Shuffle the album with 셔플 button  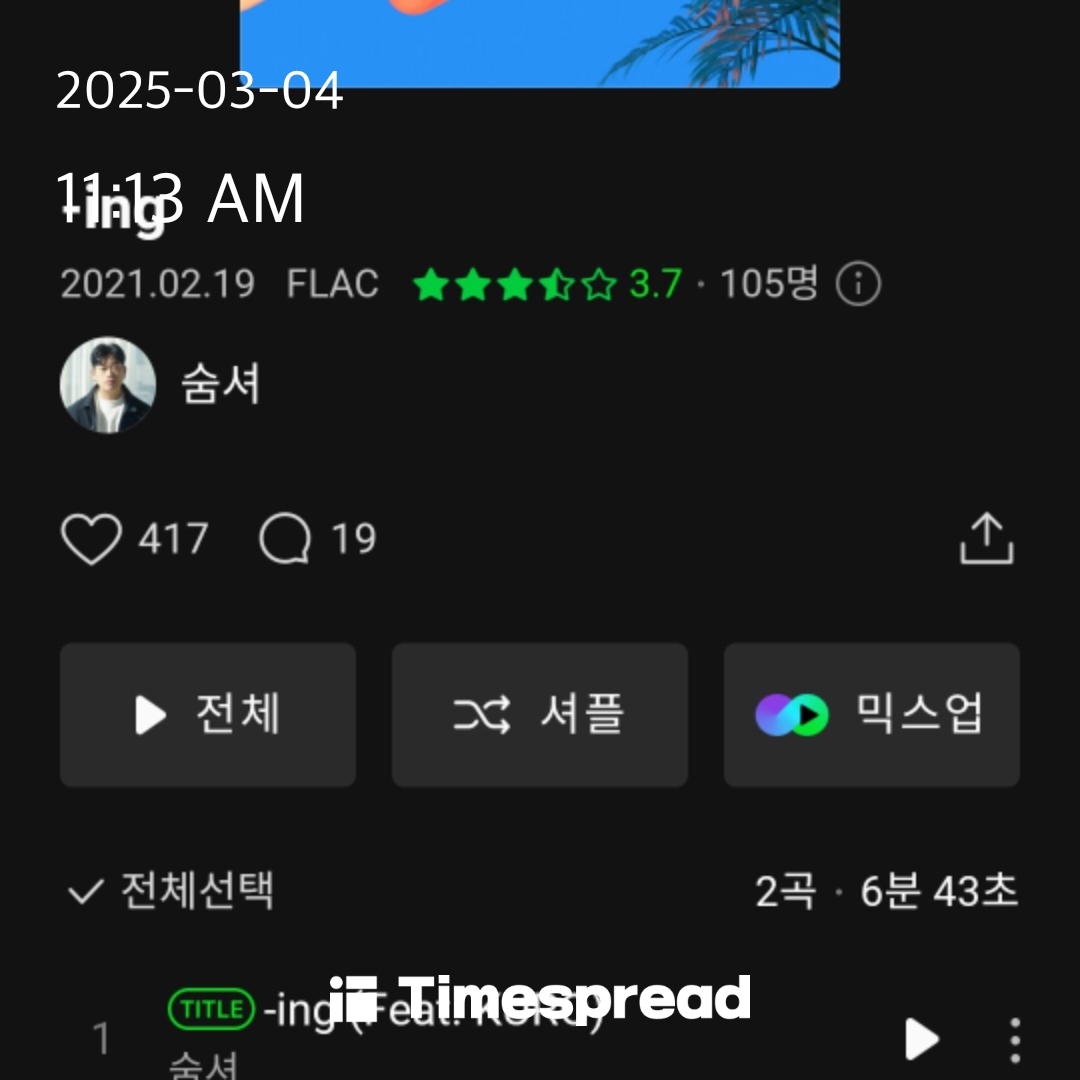540,715
